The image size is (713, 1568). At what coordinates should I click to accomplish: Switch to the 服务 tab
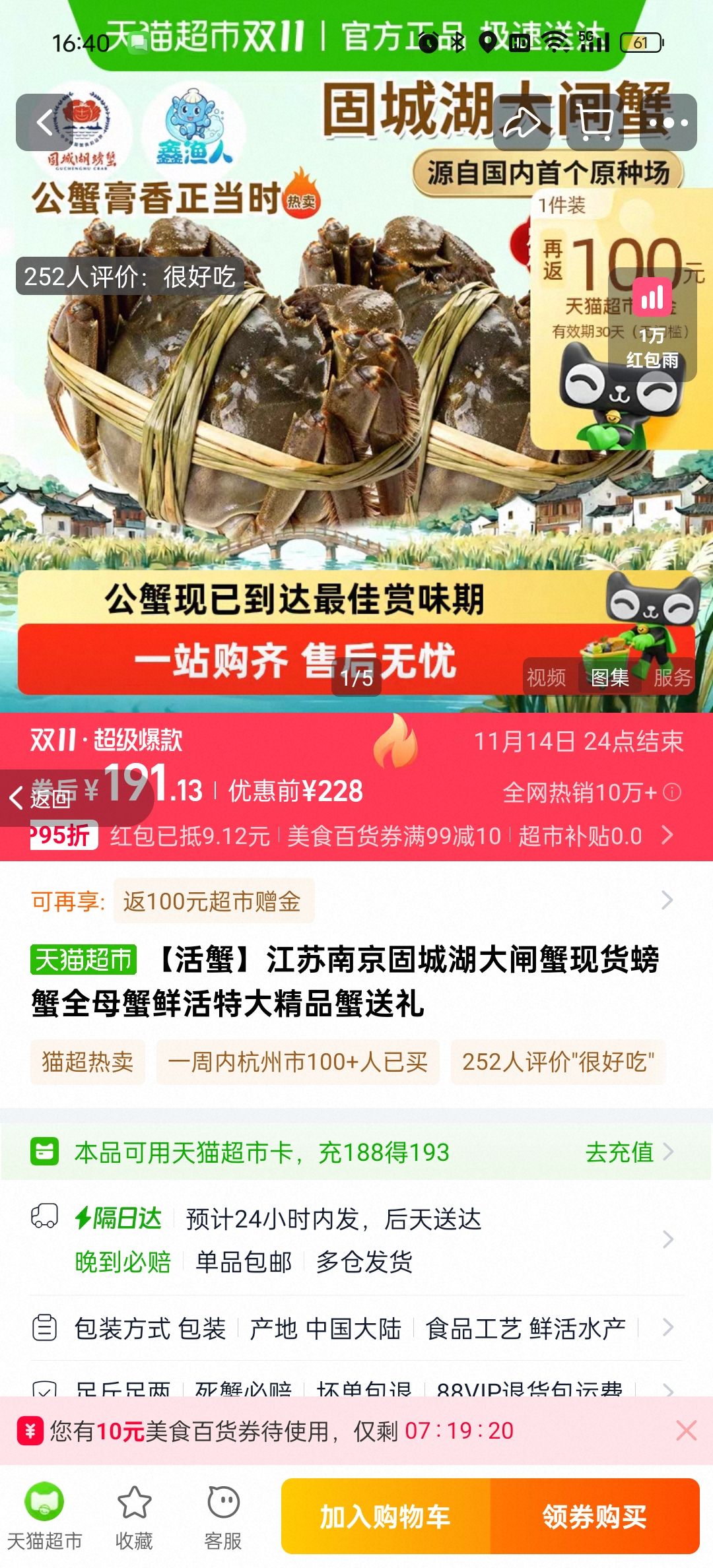674,678
